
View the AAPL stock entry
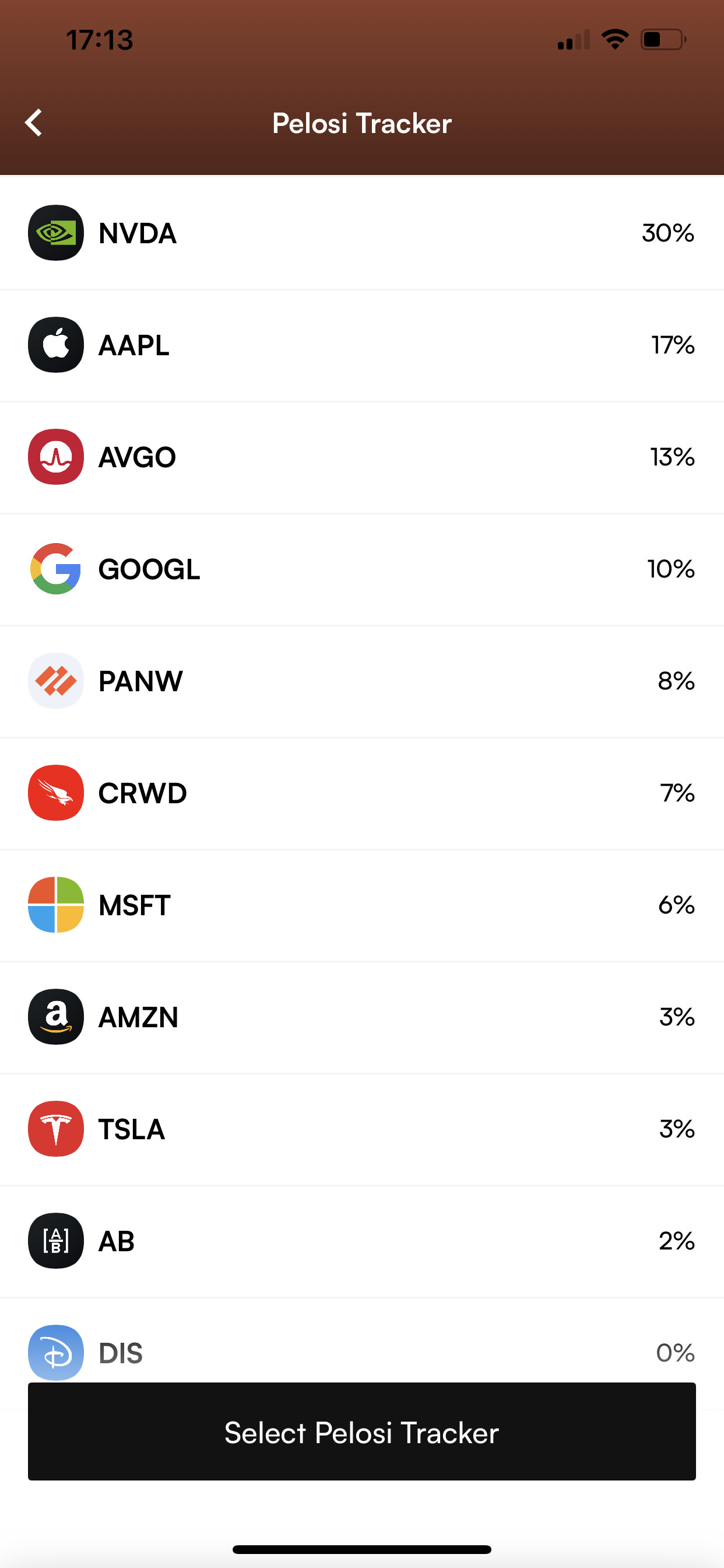click(362, 345)
